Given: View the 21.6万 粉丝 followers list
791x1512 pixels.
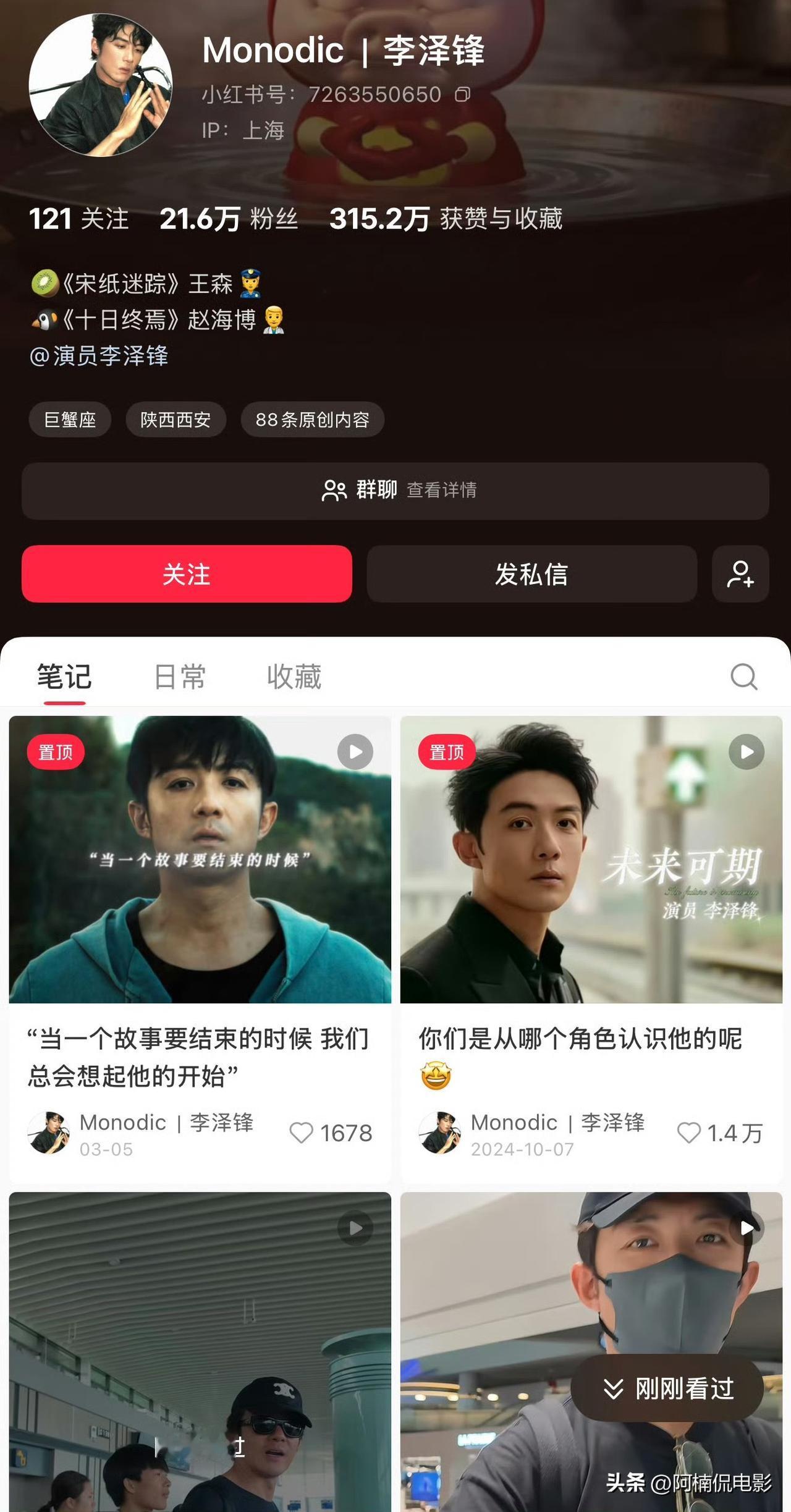Looking at the screenshot, I should click(229, 219).
